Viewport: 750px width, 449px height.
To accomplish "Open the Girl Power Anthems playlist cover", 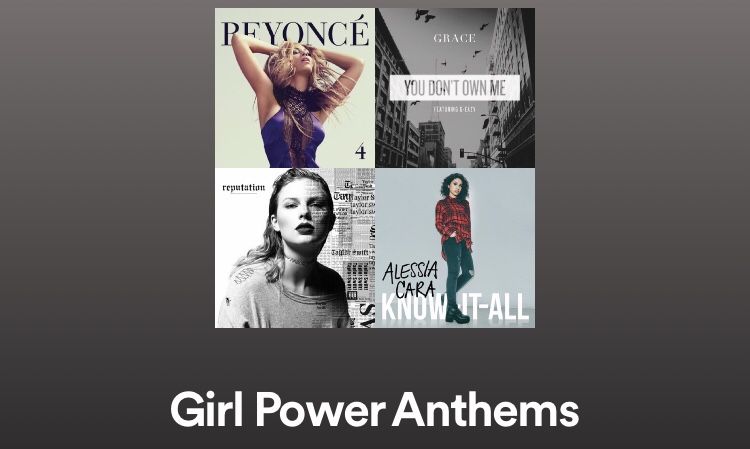I will 375,168.
